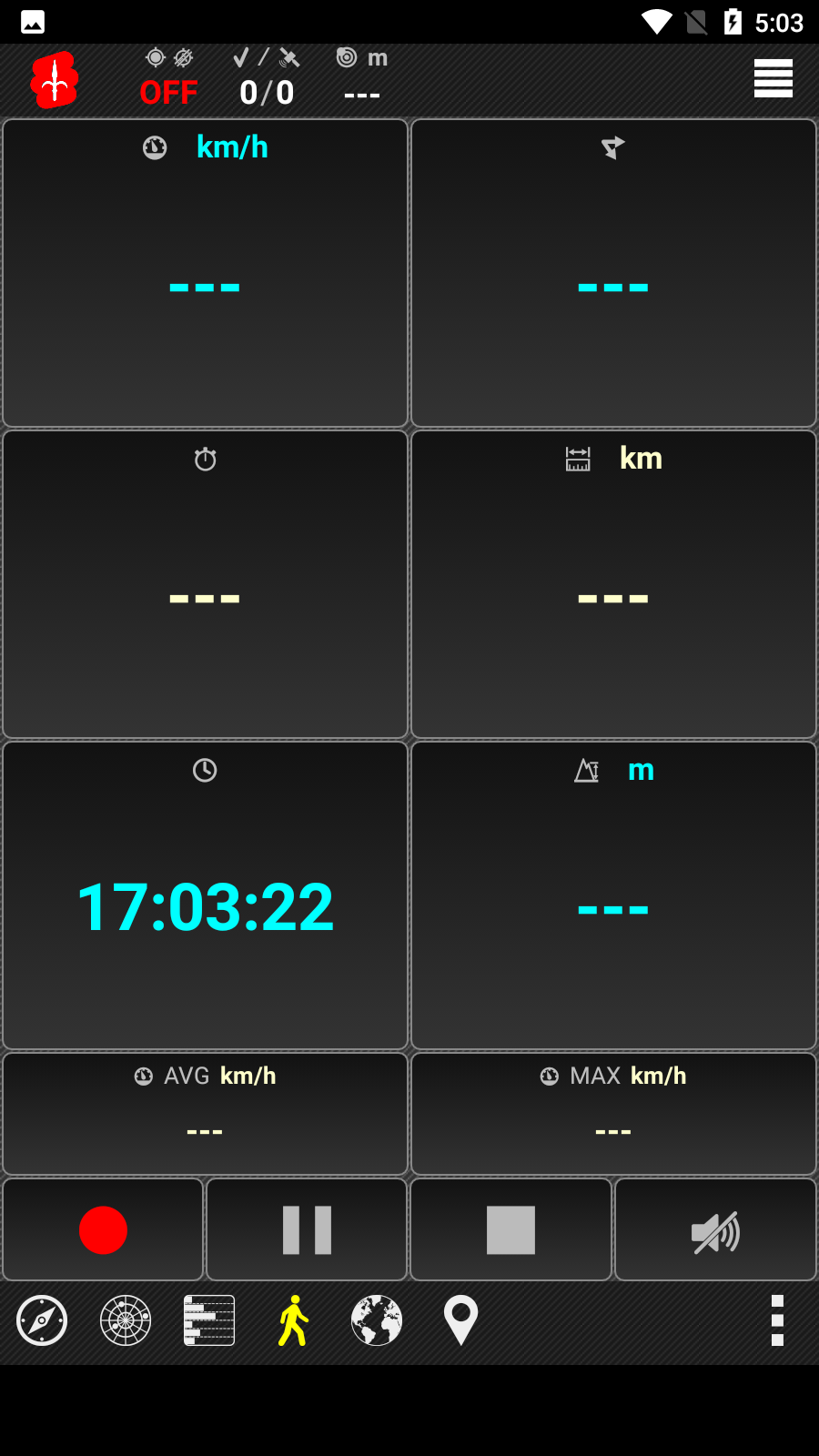The height and width of the screenshot is (1456, 819).
Task: Open the MAX km/h speed panel
Action: 613,1114
